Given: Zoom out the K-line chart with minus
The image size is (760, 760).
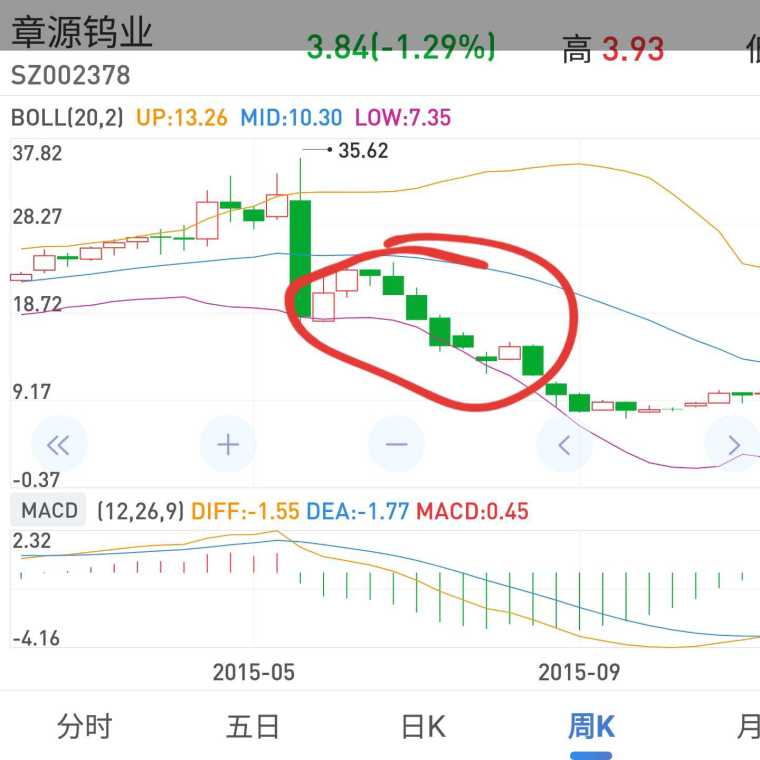Looking at the screenshot, I should click(x=397, y=444).
